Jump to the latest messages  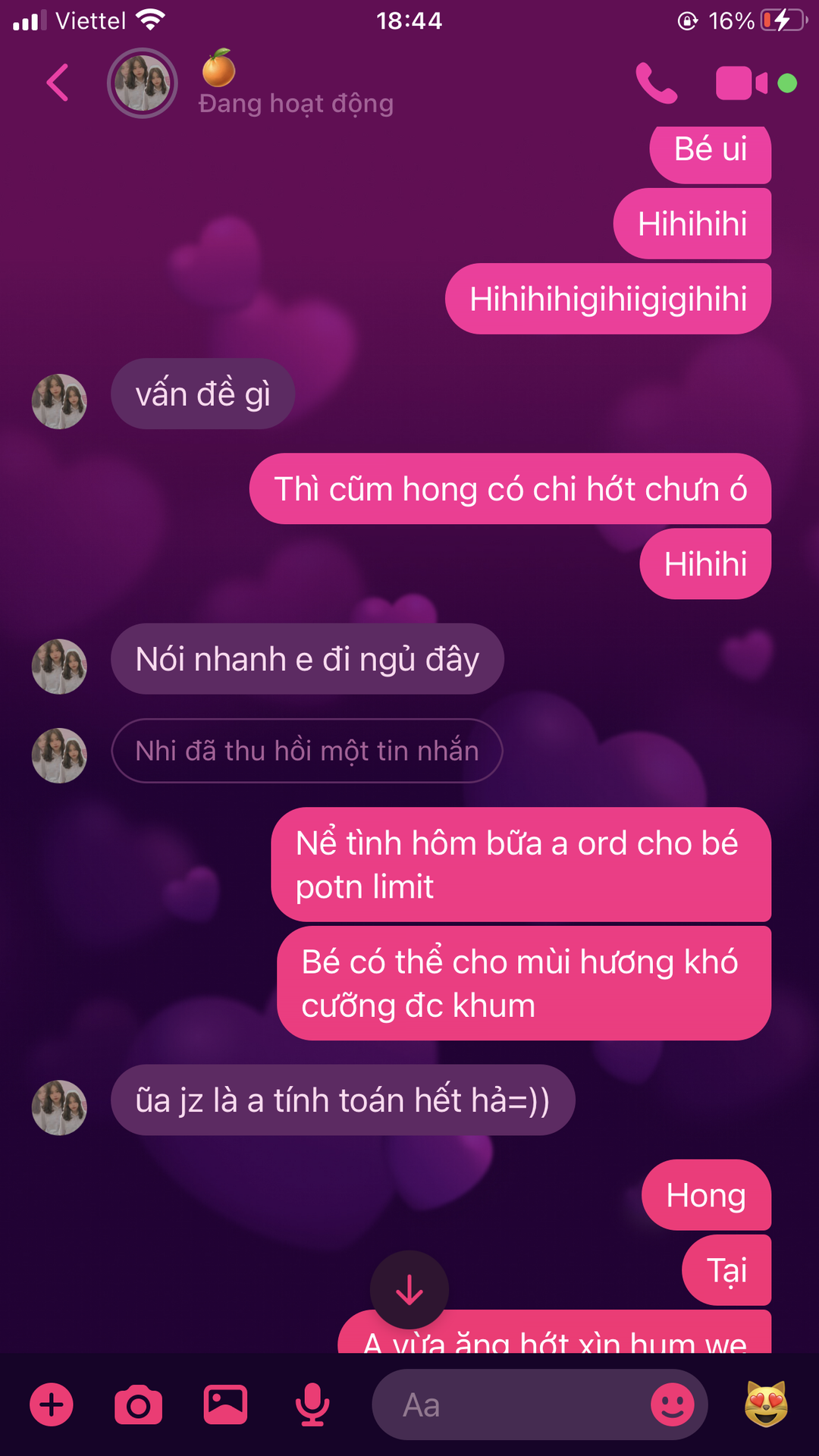click(x=409, y=1289)
